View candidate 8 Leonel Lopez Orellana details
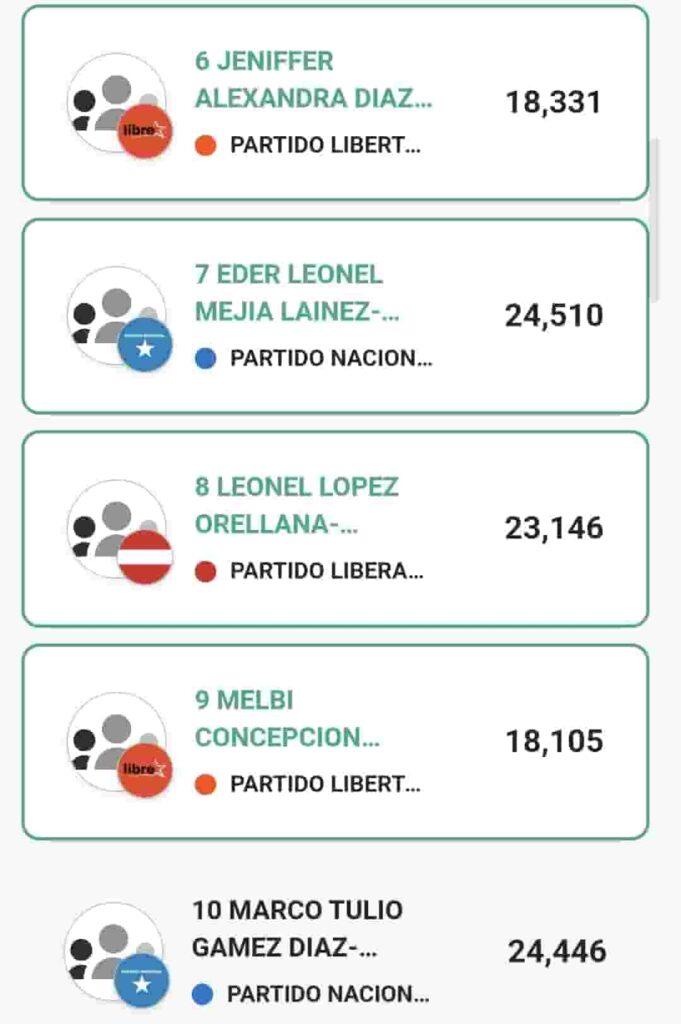Viewport: 681px width, 1024px height. point(334,529)
